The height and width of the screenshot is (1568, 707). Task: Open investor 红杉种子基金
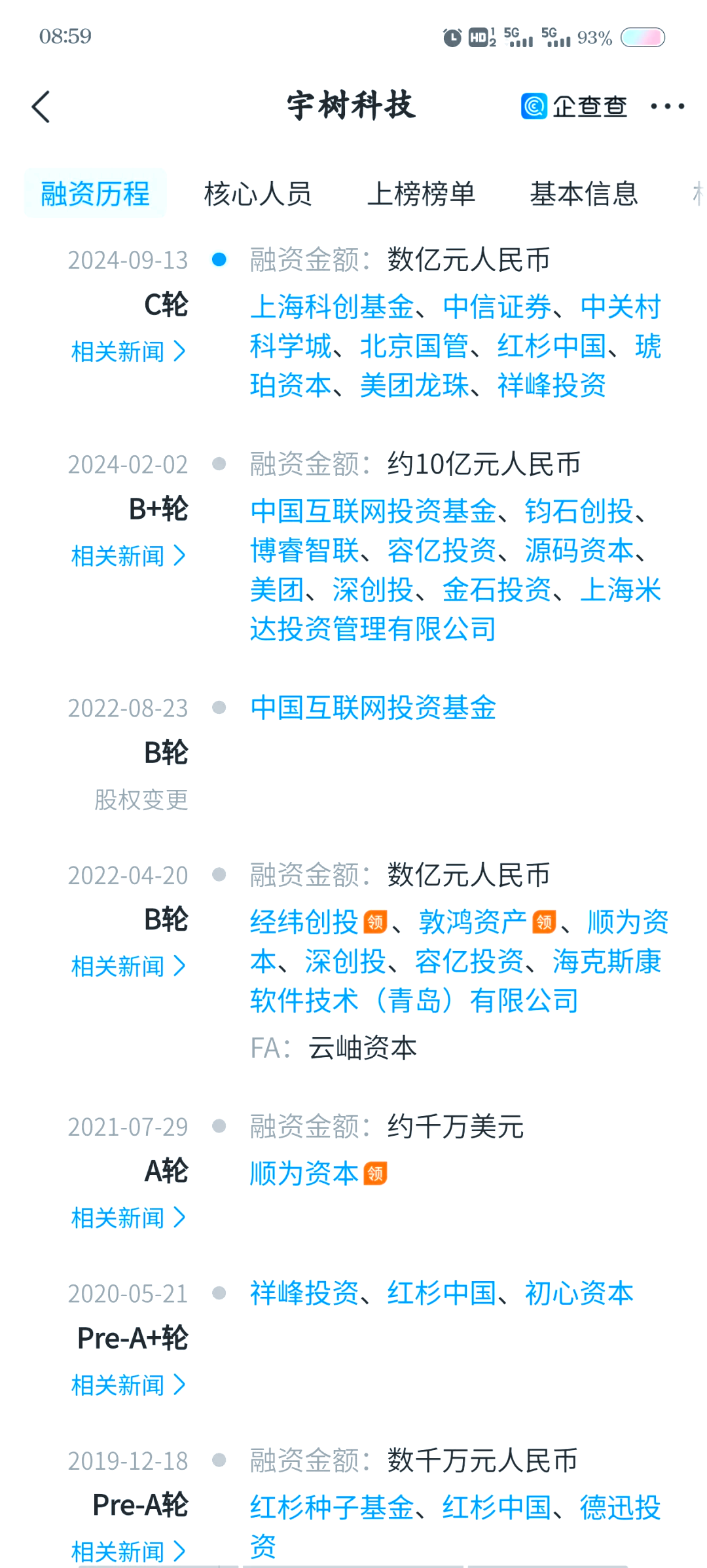click(x=332, y=1508)
